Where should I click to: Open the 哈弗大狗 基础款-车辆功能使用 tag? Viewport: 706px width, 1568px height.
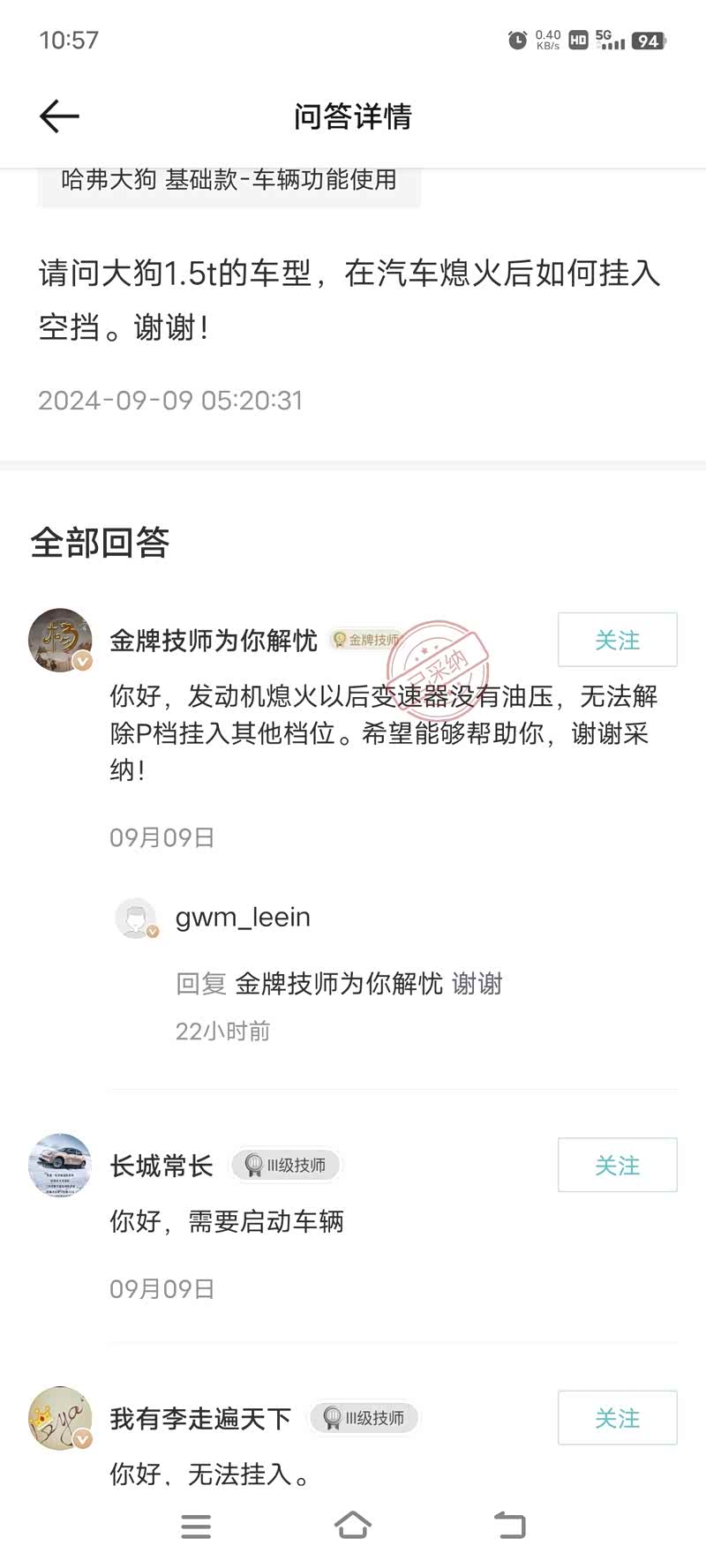(229, 181)
